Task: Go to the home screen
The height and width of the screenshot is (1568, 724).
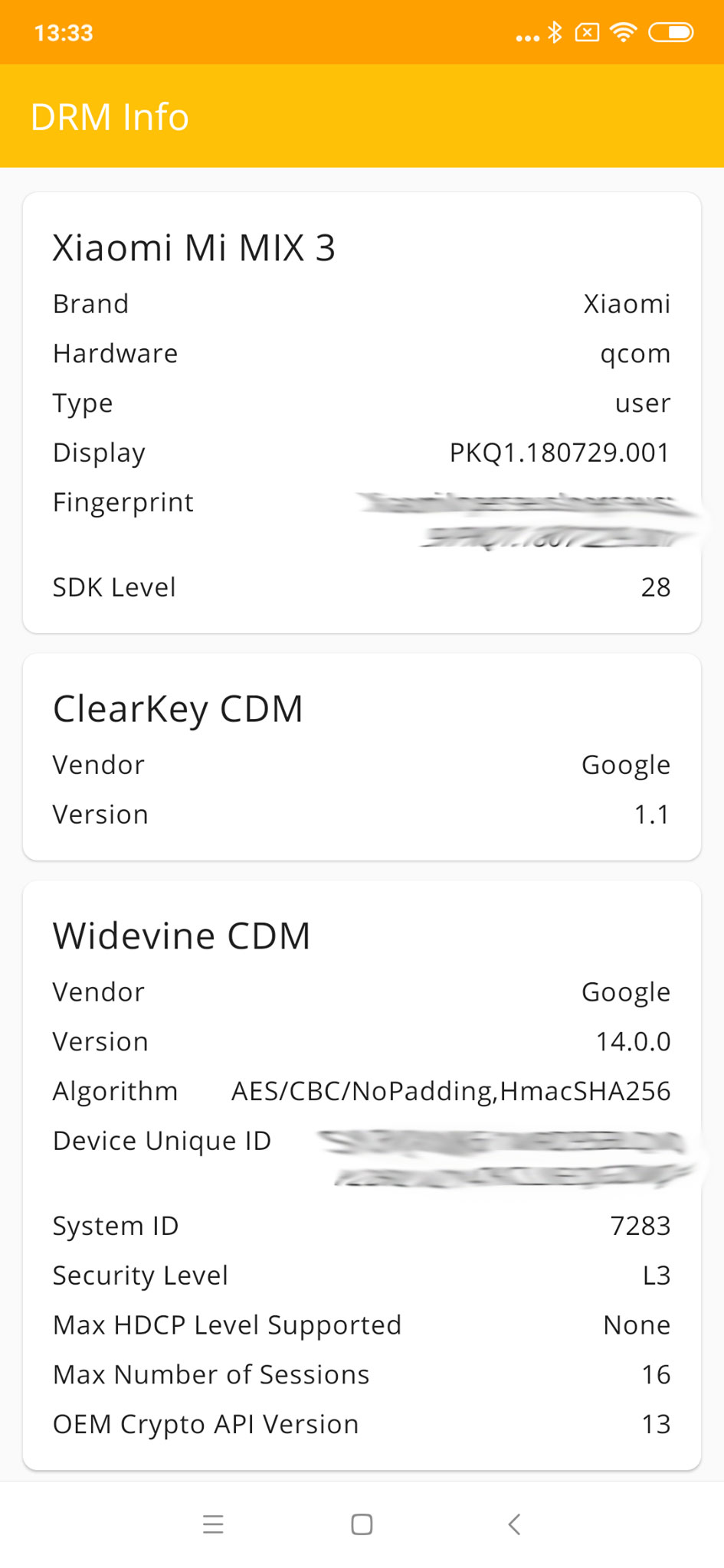Action: tap(362, 1524)
